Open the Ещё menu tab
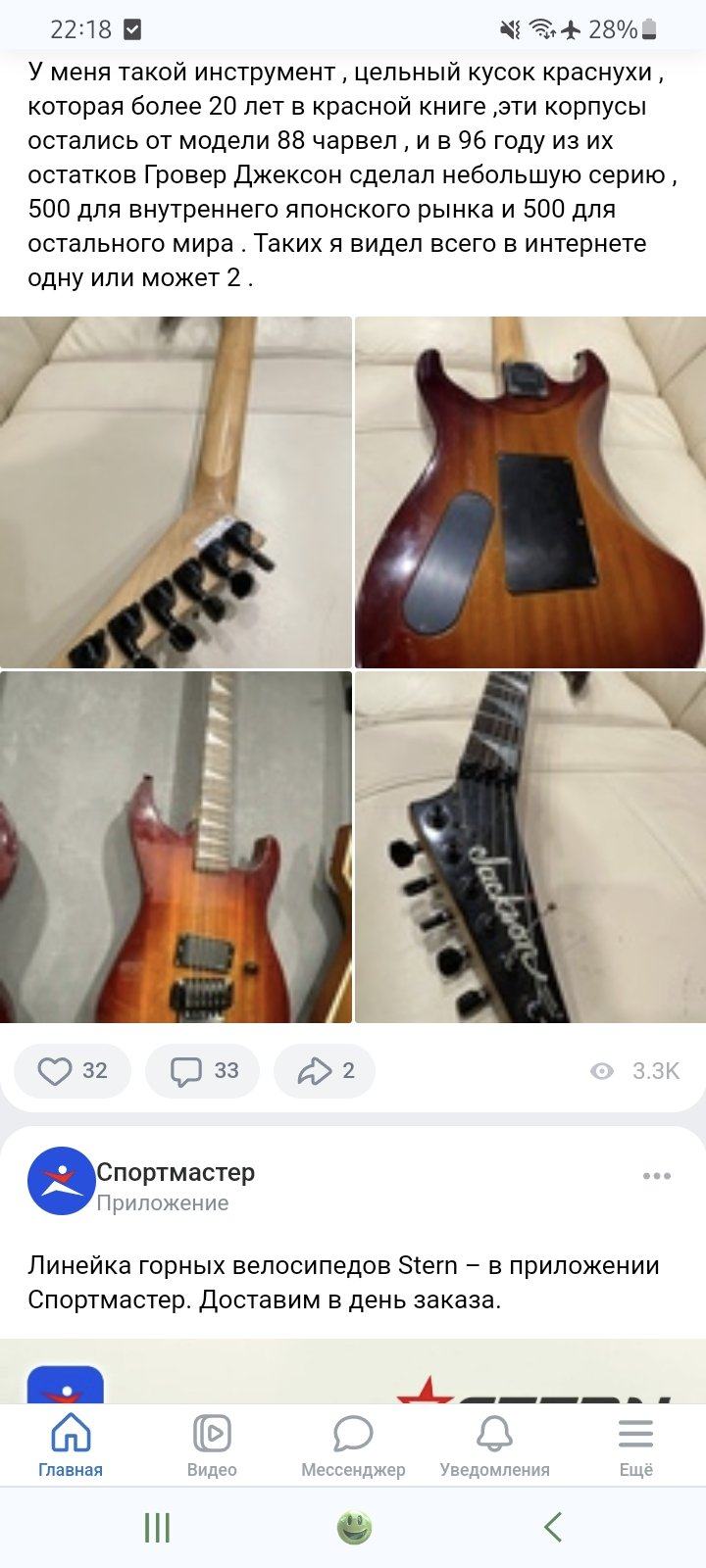 [x=635, y=1445]
